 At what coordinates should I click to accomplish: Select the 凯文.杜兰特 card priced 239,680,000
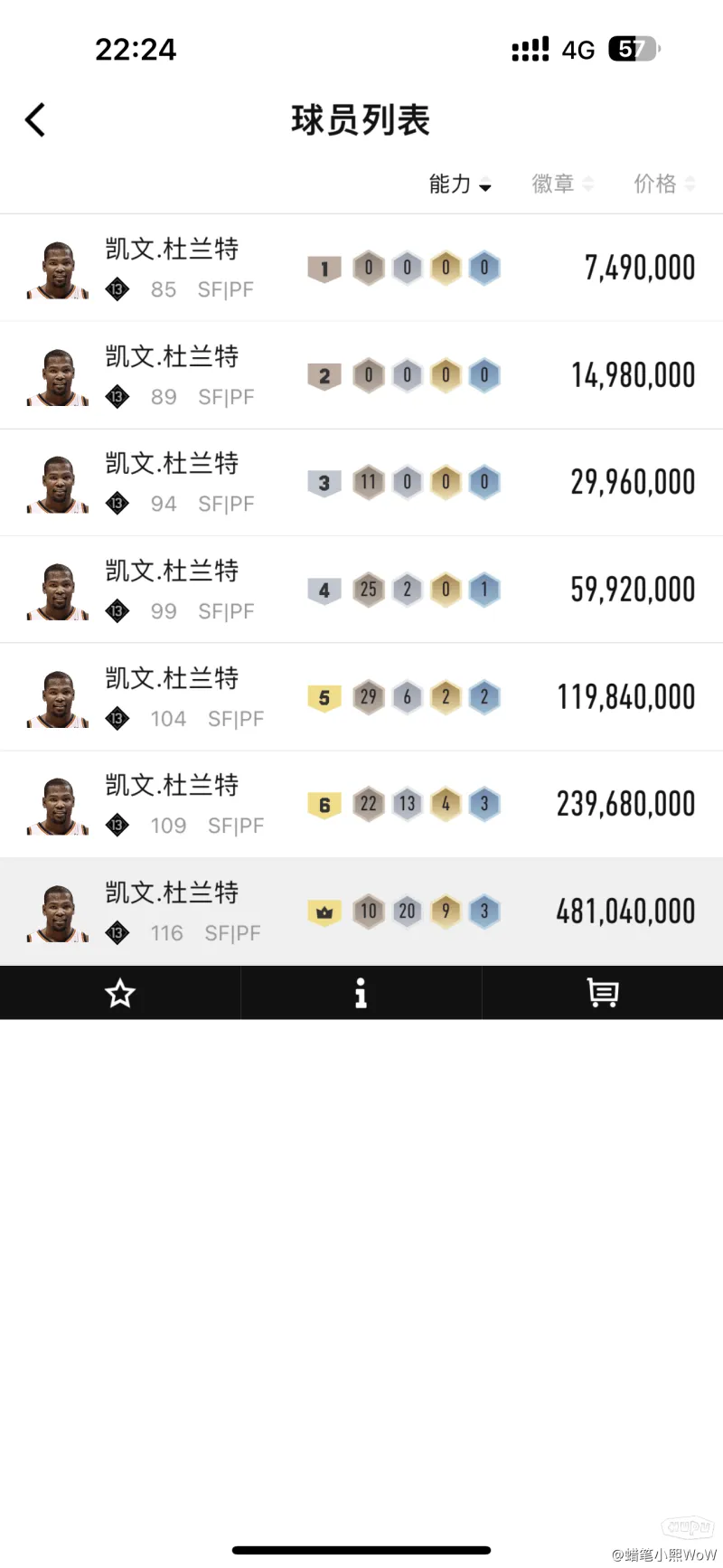click(361, 804)
